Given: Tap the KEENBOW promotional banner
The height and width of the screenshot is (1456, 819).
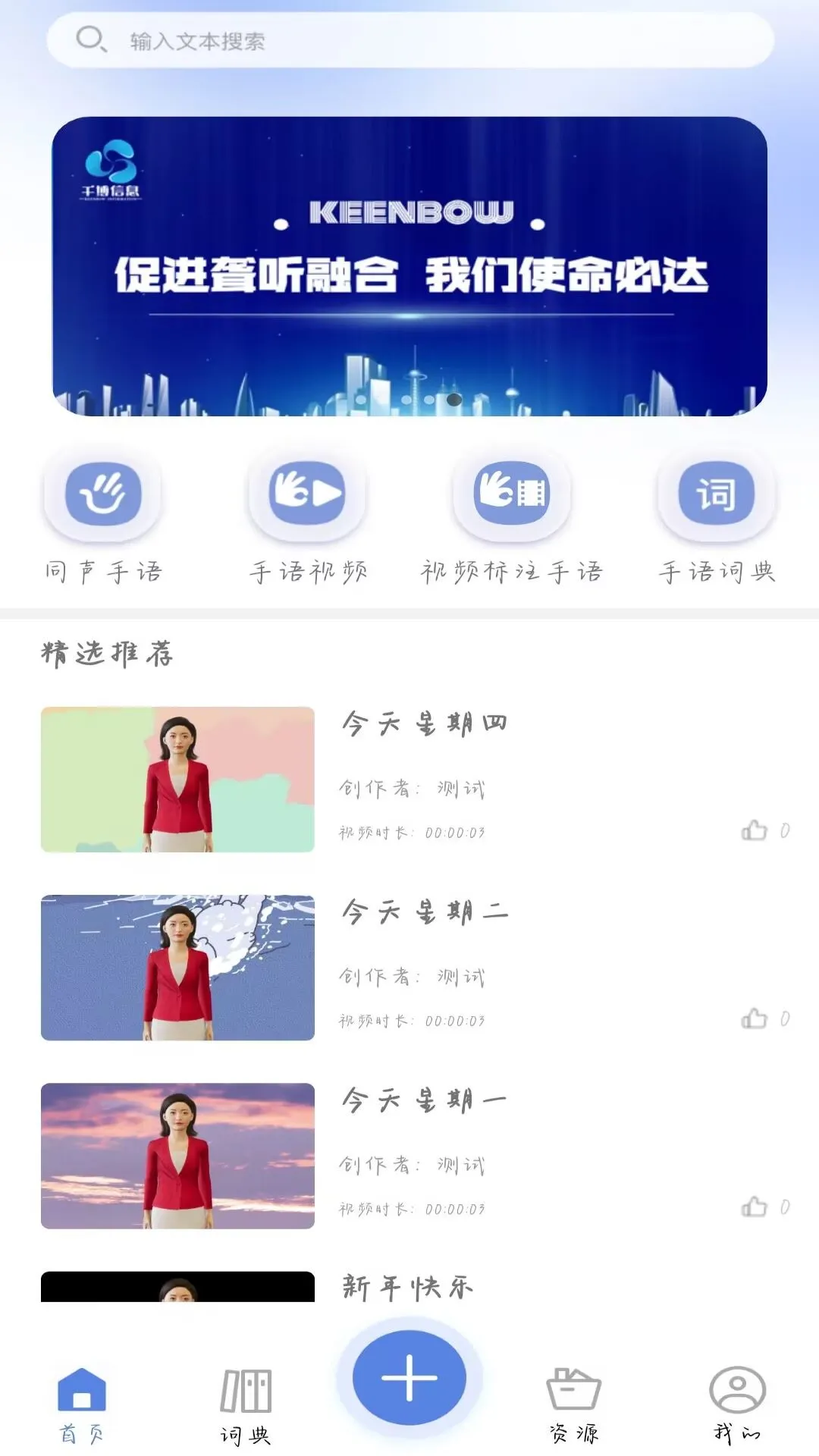Looking at the screenshot, I should (x=409, y=265).
